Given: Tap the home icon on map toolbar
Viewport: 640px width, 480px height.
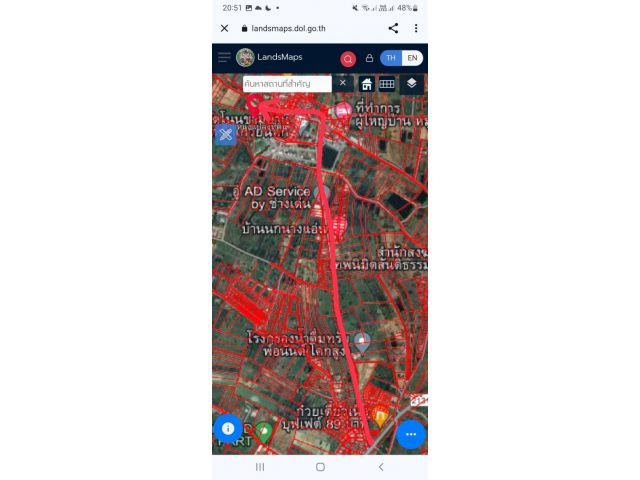Looking at the screenshot, I should pyautogui.click(x=367, y=84).
